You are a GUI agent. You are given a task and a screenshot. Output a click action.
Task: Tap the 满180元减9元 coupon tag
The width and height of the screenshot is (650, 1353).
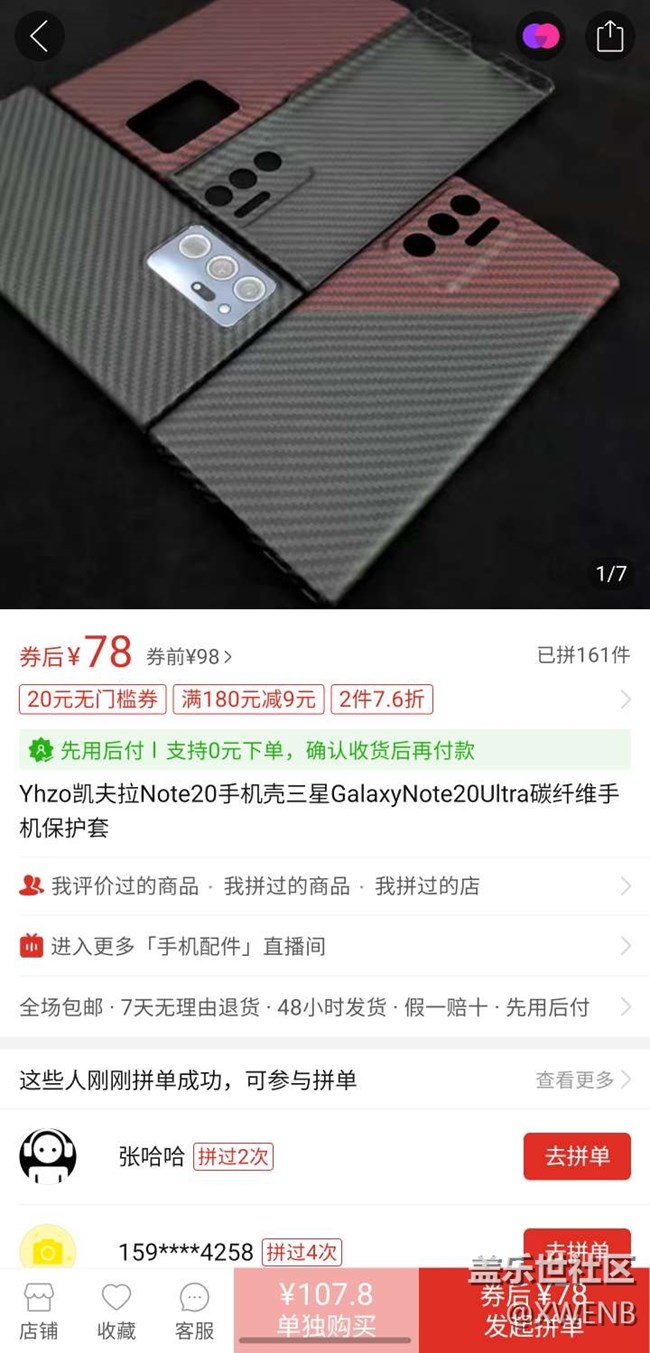point(248,699)
